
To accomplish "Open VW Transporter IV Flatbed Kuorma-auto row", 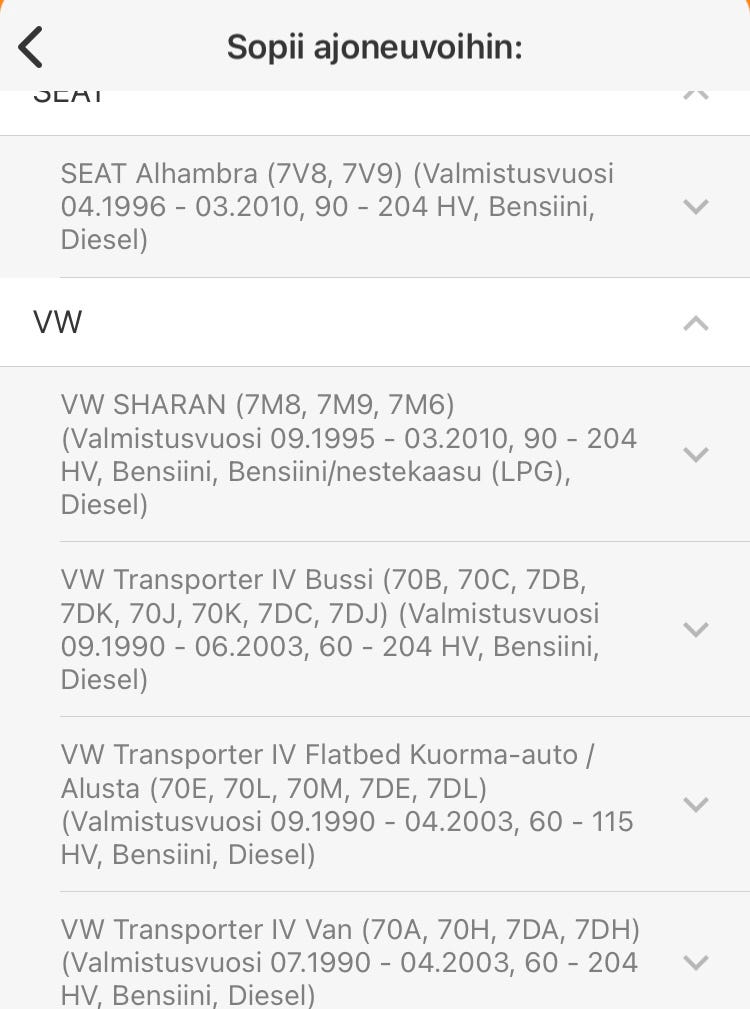I will pyautogui.click(x=695, y=804).
